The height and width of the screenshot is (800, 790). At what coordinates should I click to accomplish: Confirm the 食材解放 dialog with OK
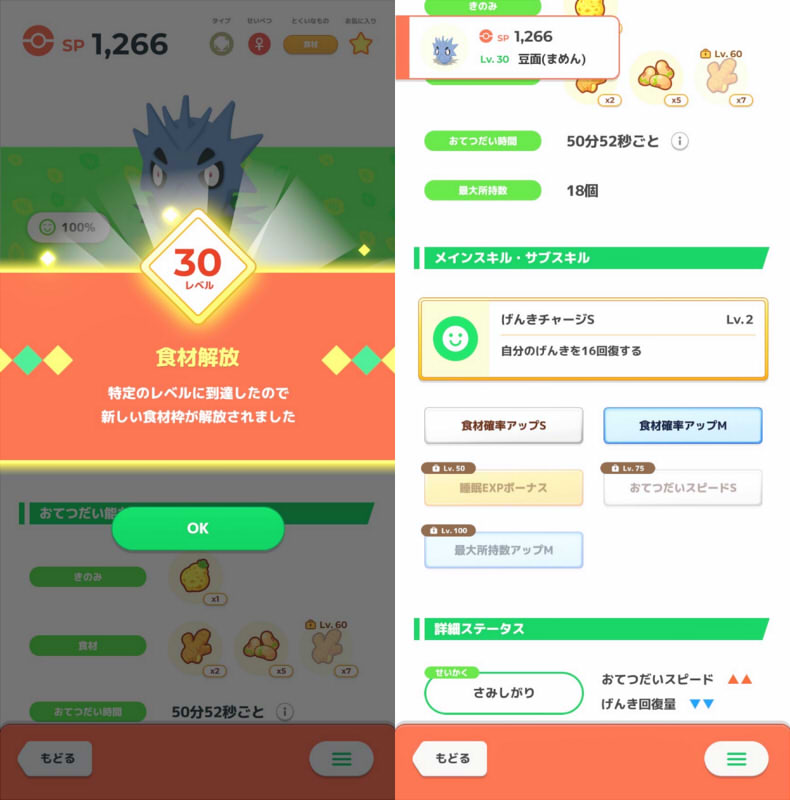point(198,528)
